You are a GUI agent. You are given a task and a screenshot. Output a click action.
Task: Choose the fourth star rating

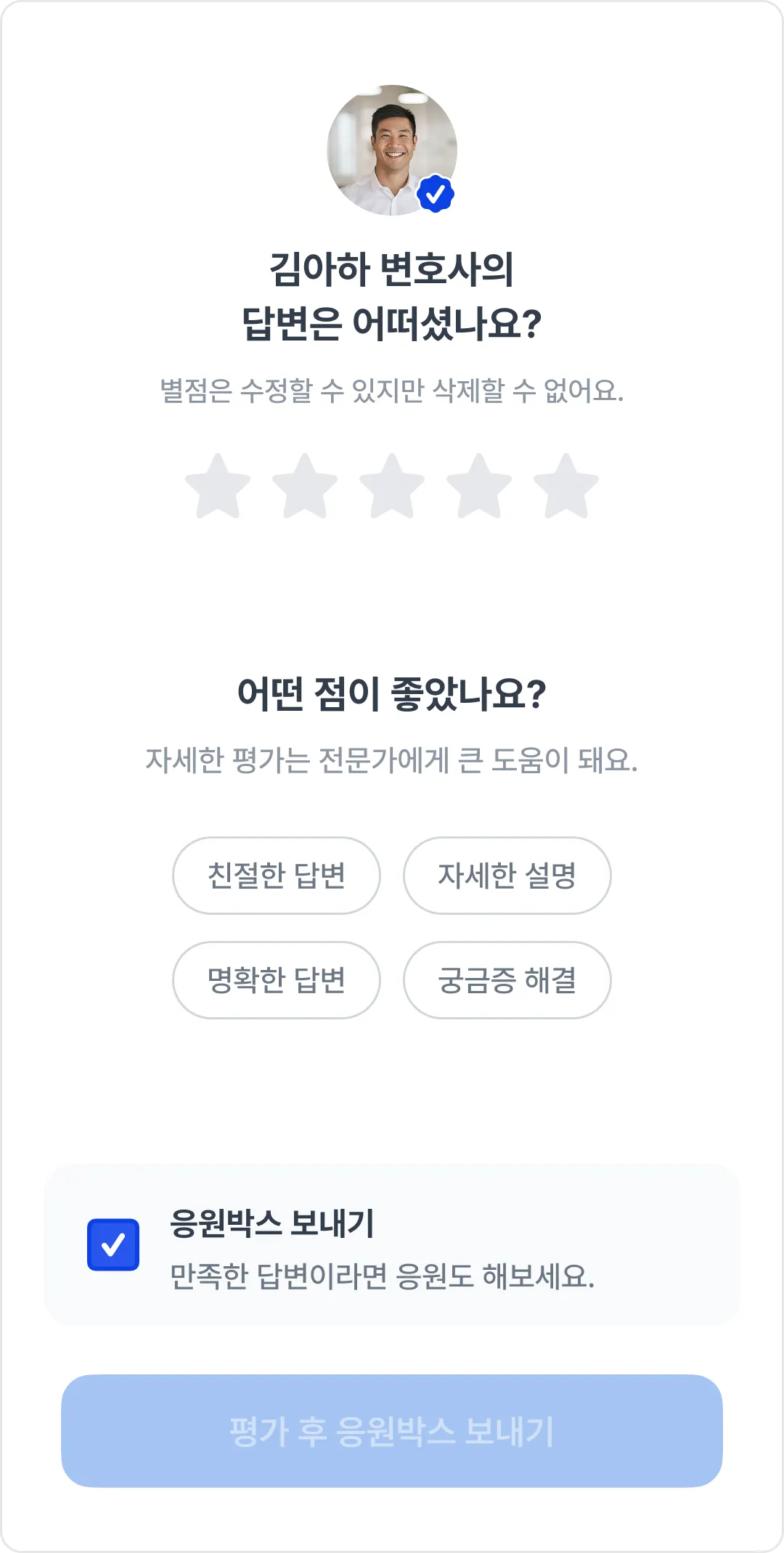pyautogui.click(x=479, y=486)
